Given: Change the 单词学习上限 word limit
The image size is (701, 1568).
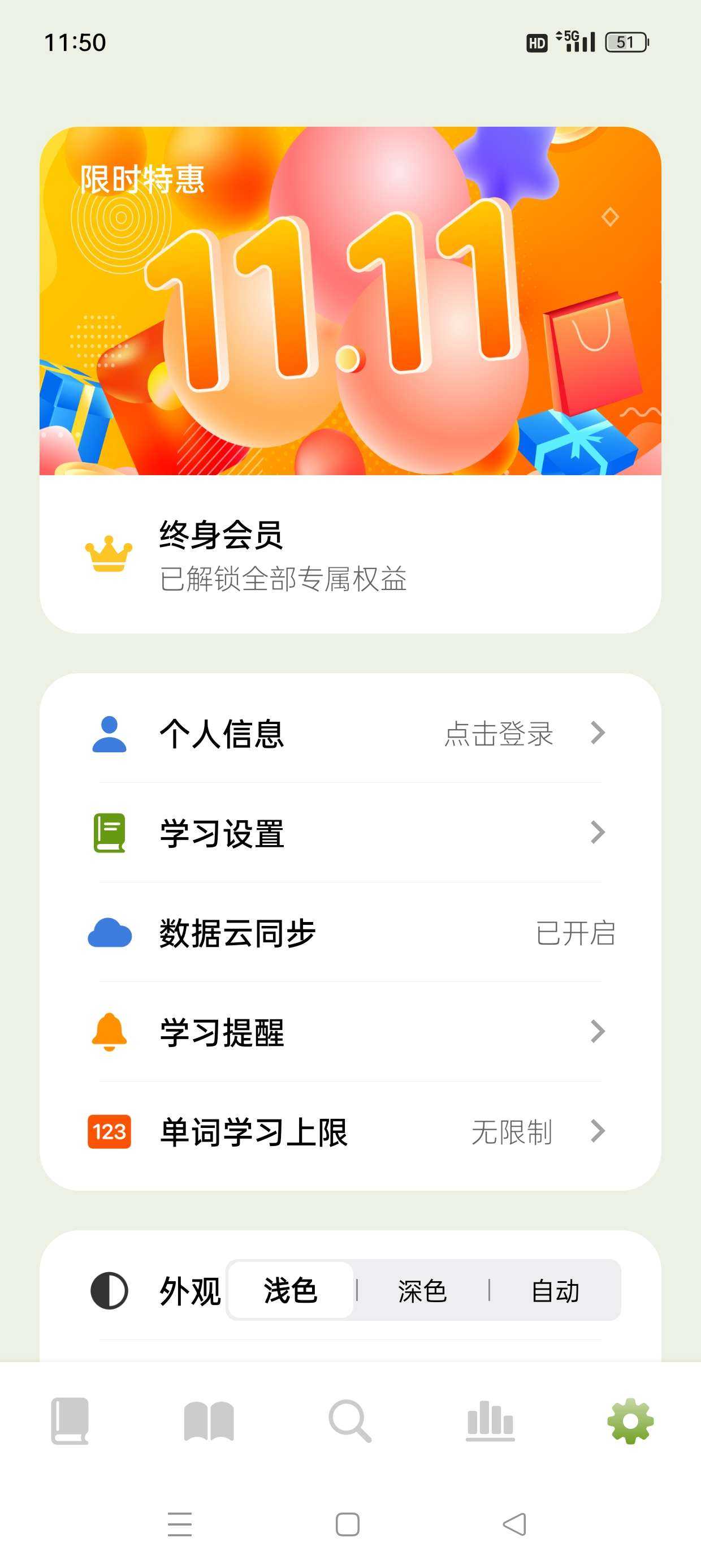Looking at the screenshot, I should 350,1131.
